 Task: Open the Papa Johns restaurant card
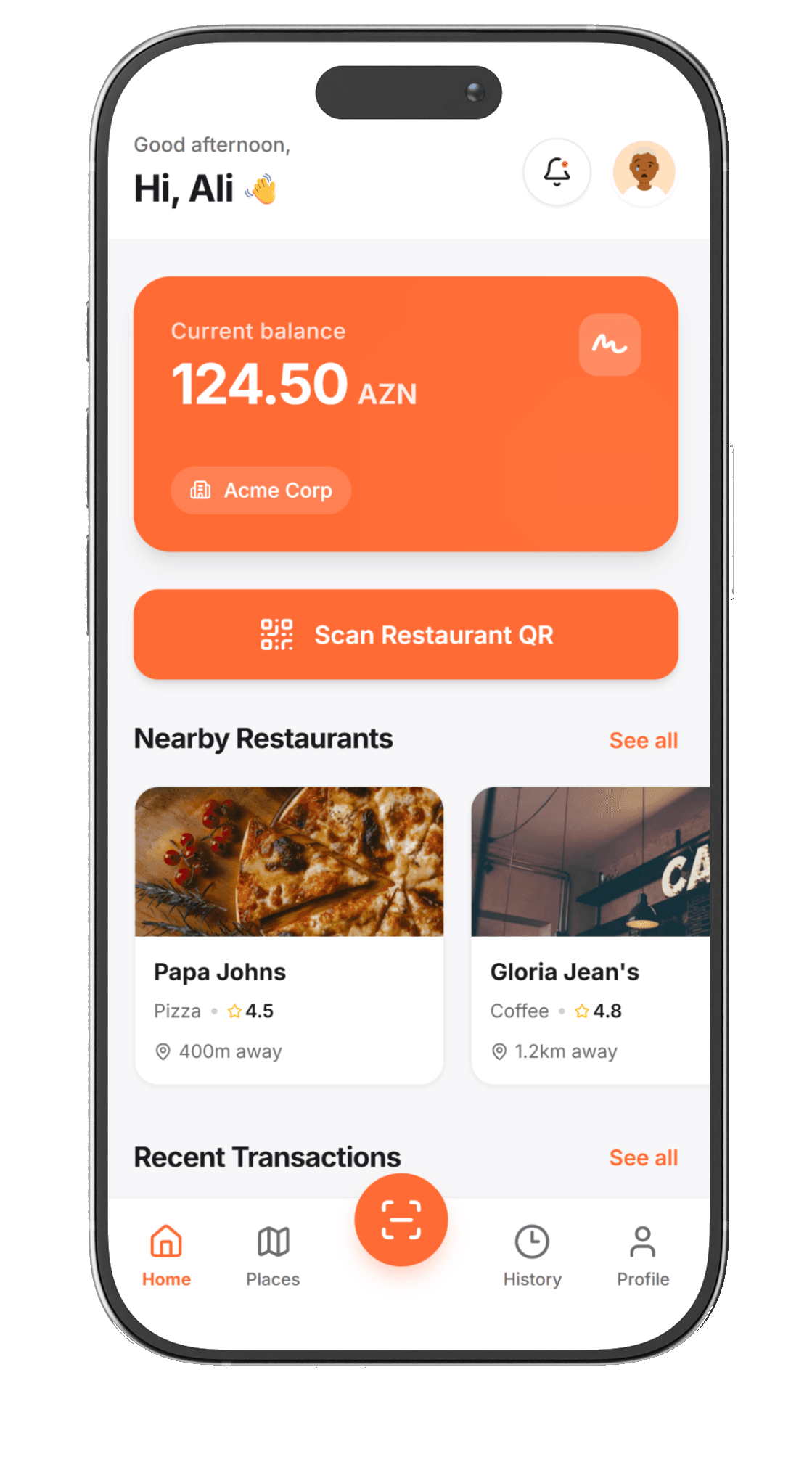tap(289, 935)
